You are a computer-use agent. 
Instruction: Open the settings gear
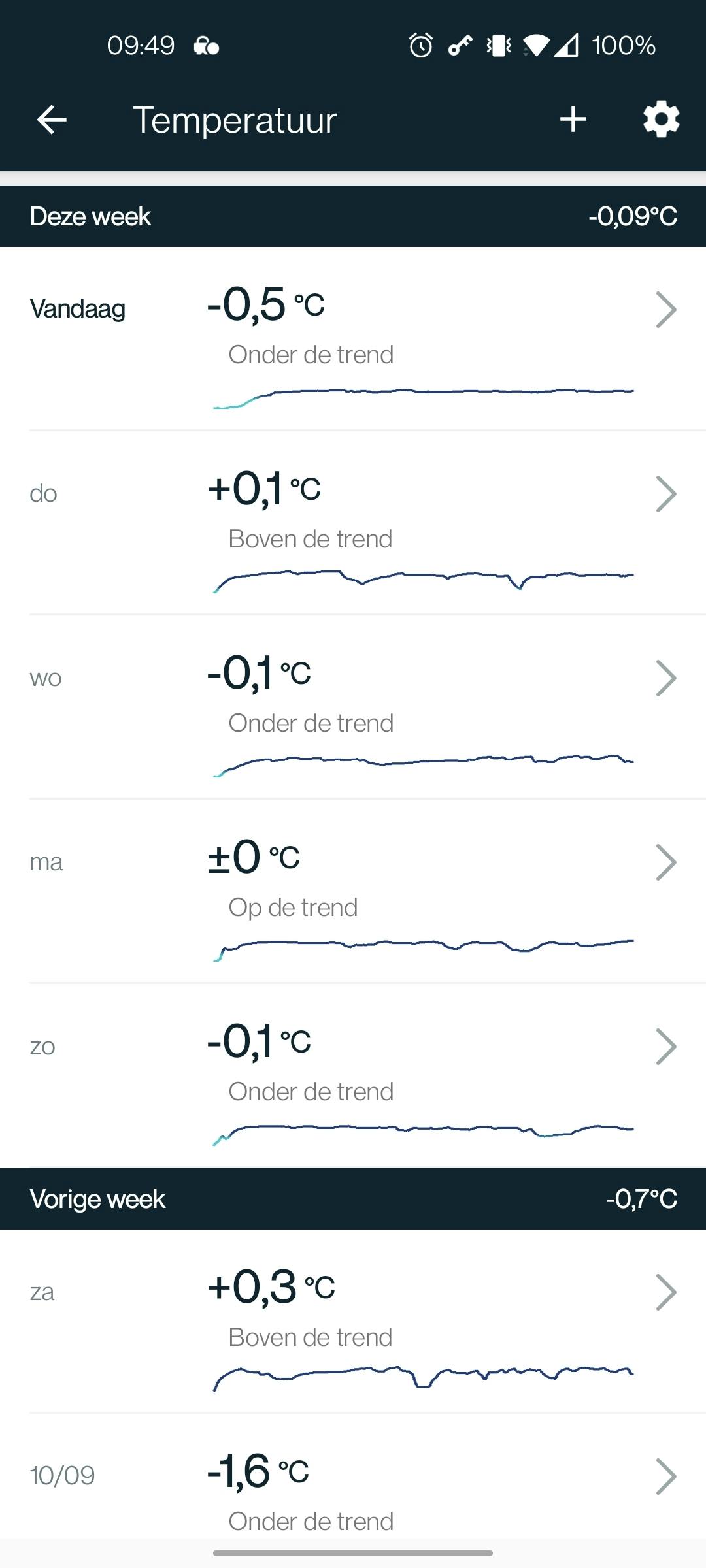[x=661, y=120]
